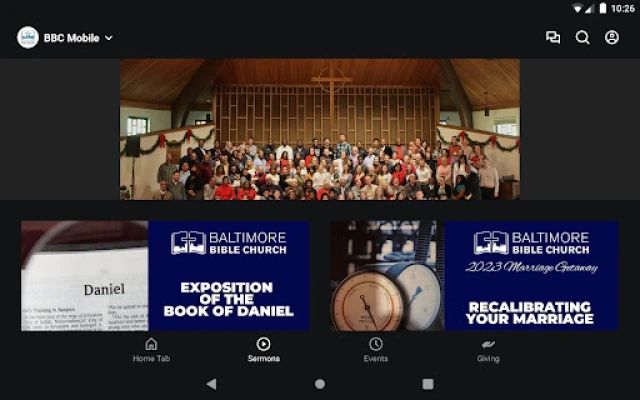Switch to the Home Tab
The image size is (640, 400).
151,349
